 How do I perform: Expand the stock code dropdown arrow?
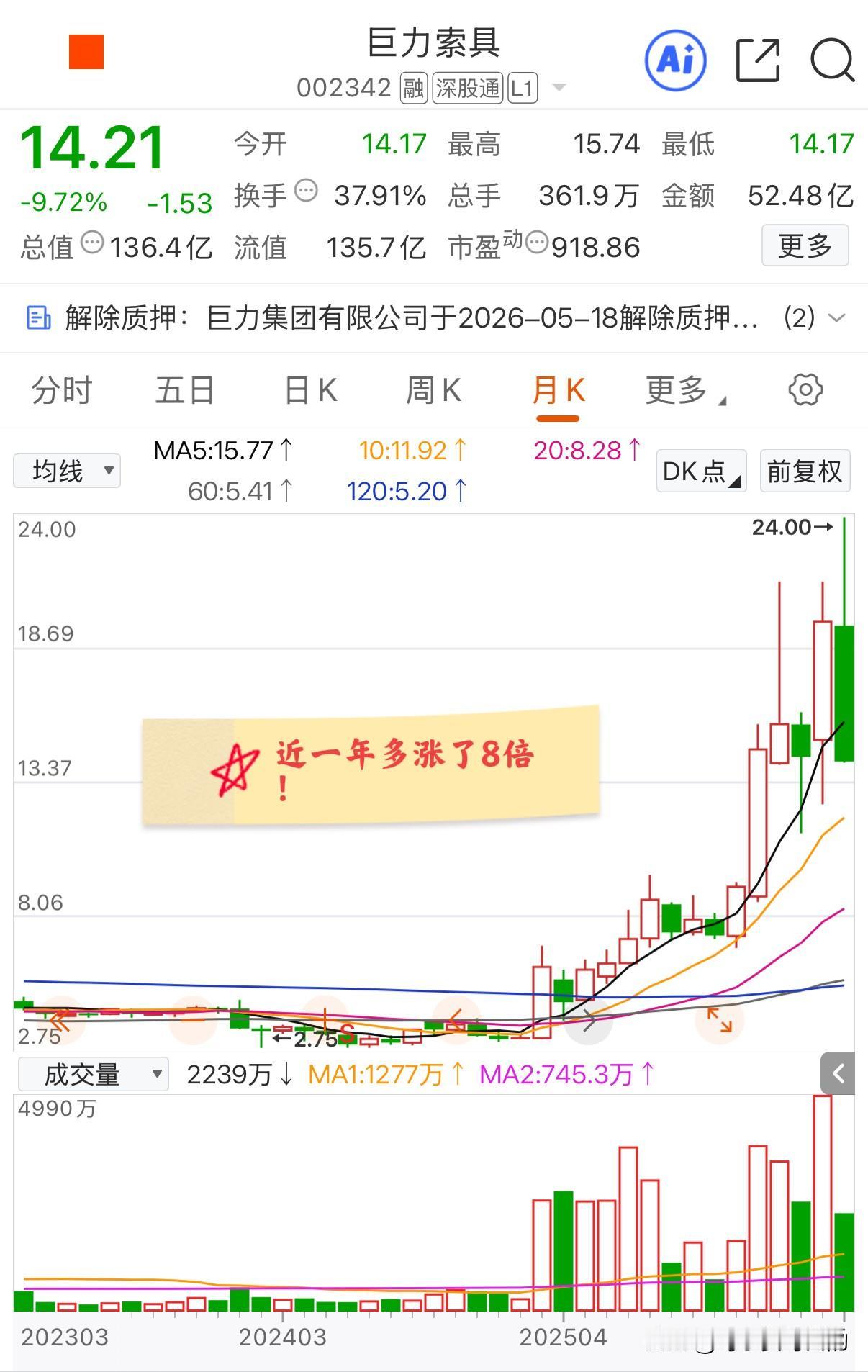(559, 88)
